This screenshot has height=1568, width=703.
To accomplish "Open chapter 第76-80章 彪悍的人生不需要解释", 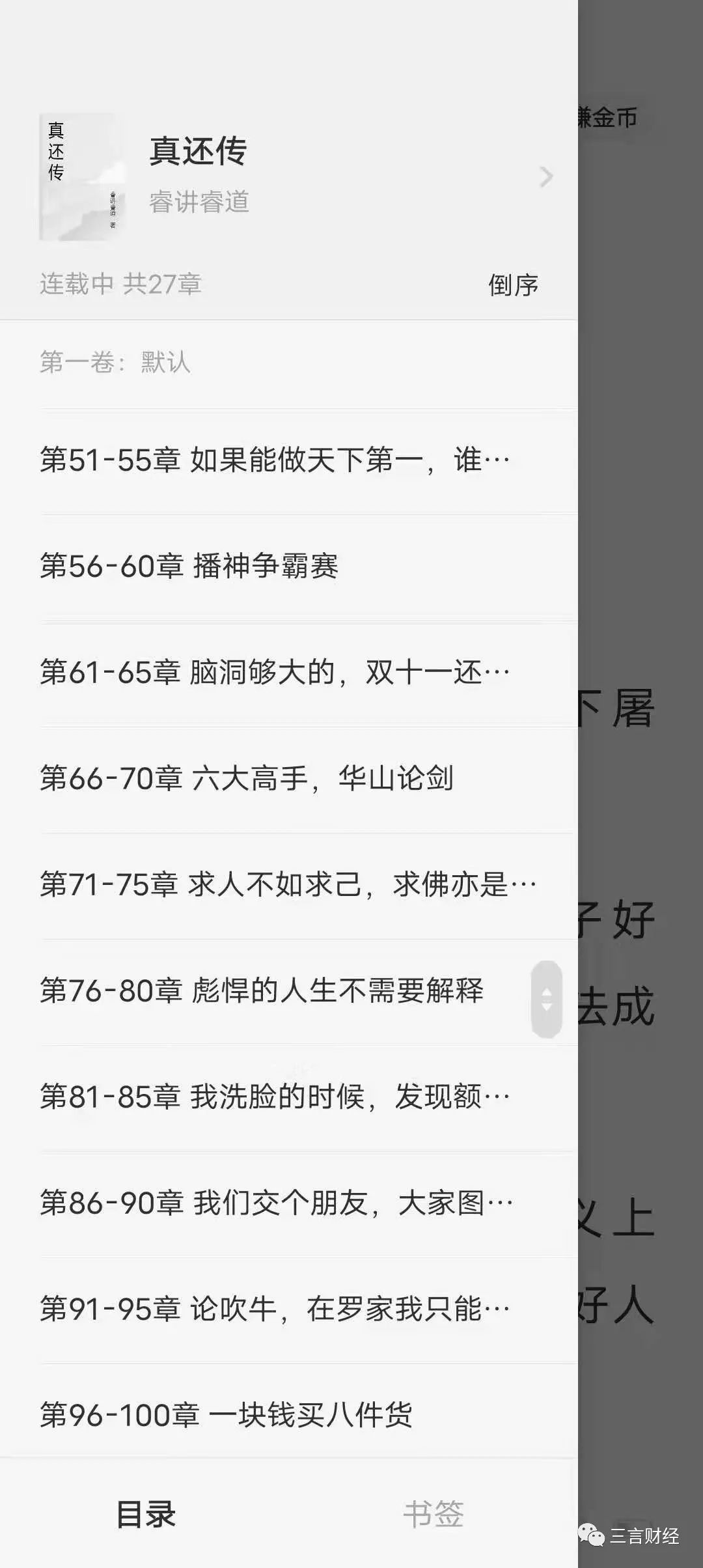I will (260, 990).
